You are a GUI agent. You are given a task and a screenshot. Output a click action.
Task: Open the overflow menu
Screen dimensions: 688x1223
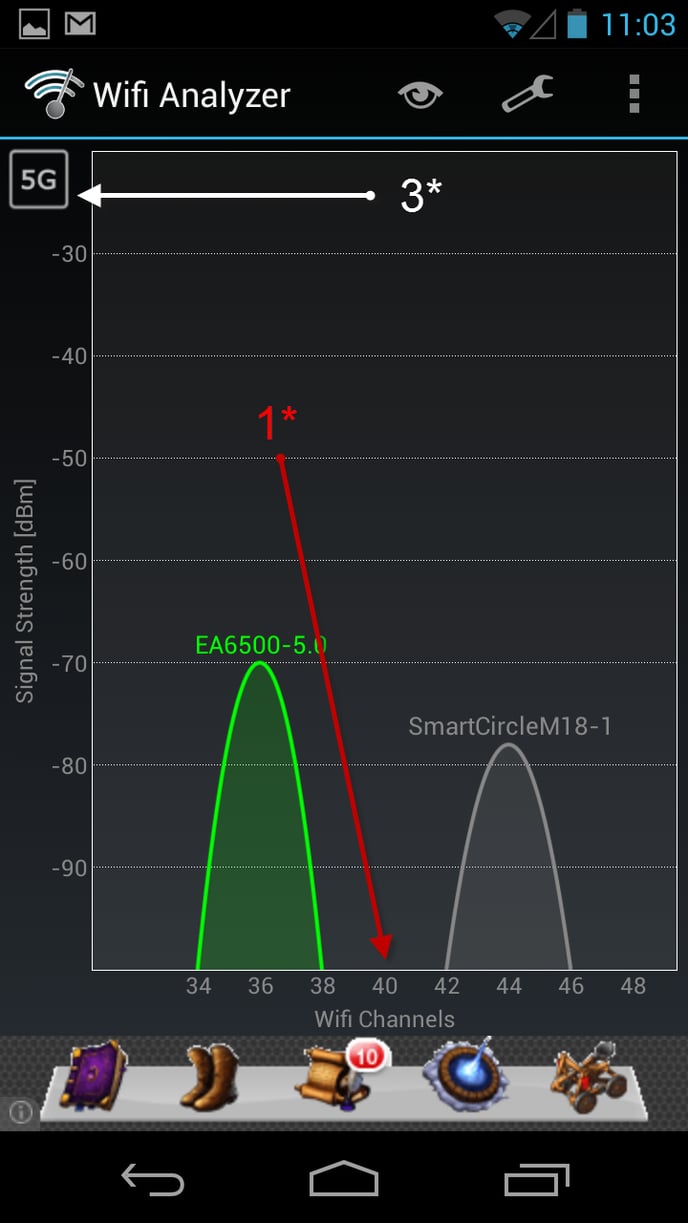click(x=634, y=94)
